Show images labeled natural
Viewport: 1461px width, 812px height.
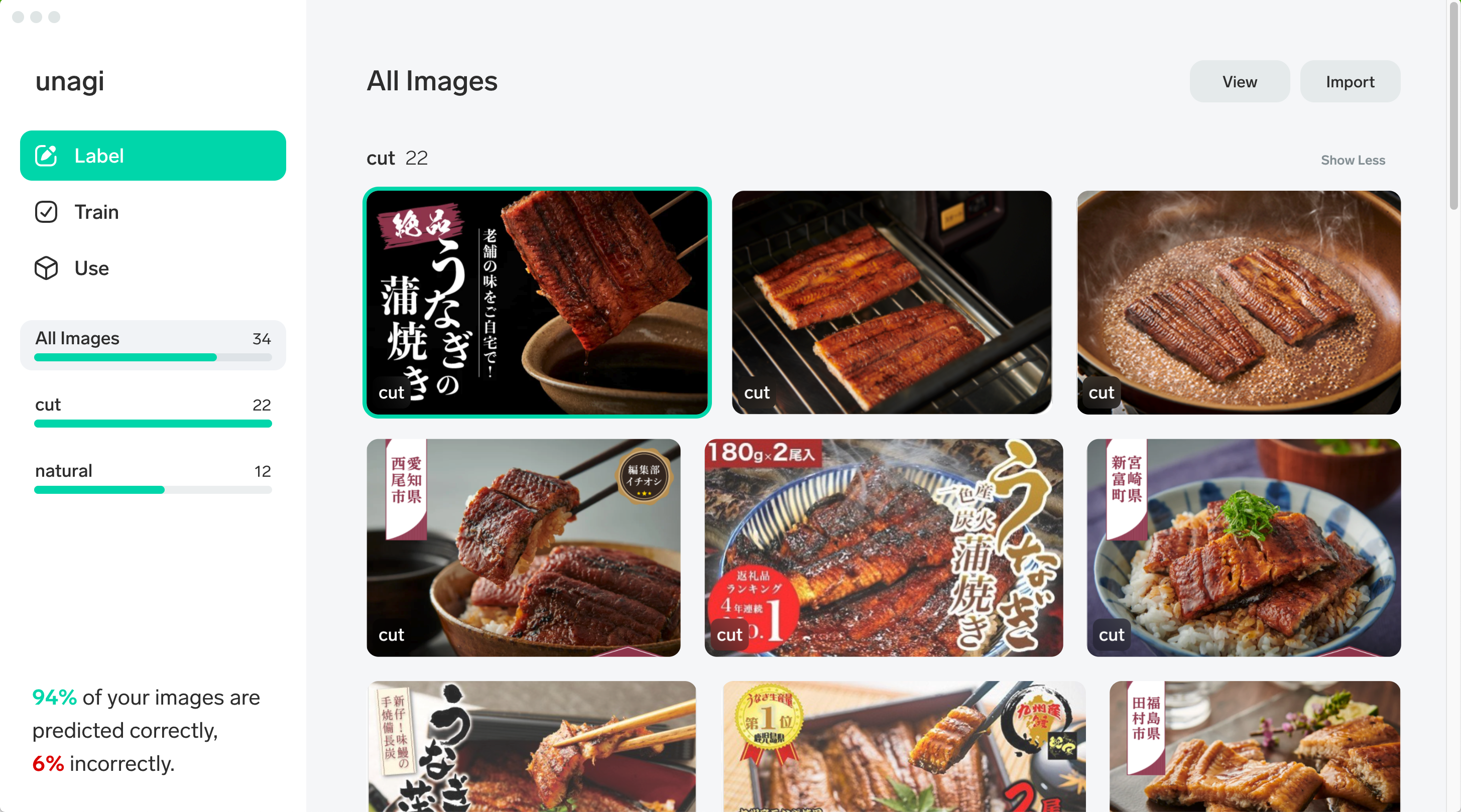tap(153, 476)
